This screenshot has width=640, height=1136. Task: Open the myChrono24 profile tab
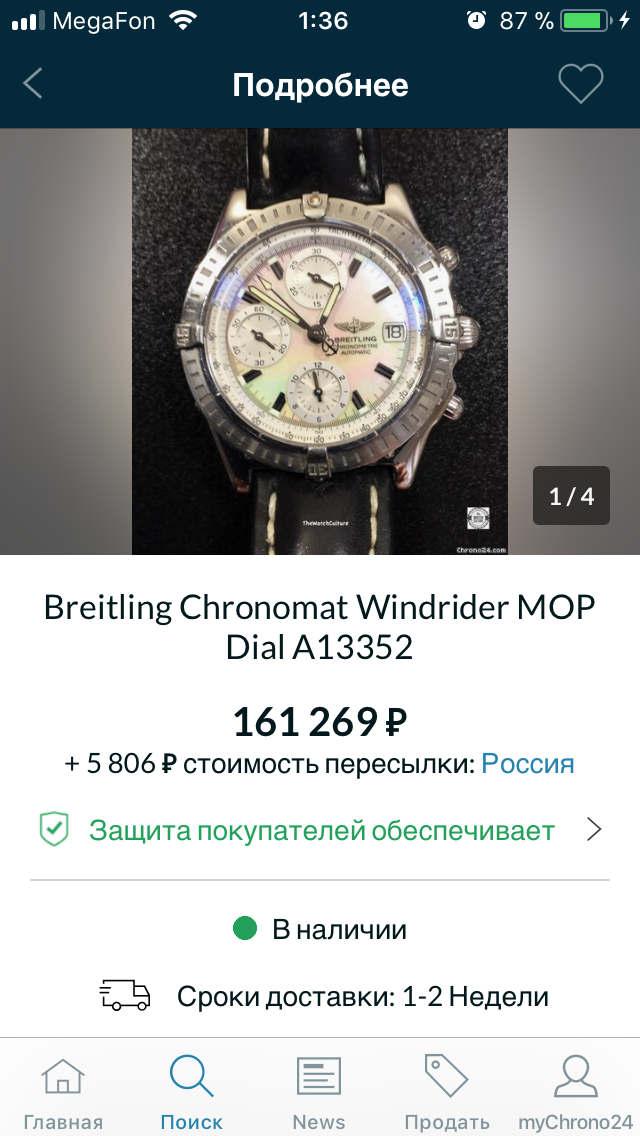point(575,1092)
